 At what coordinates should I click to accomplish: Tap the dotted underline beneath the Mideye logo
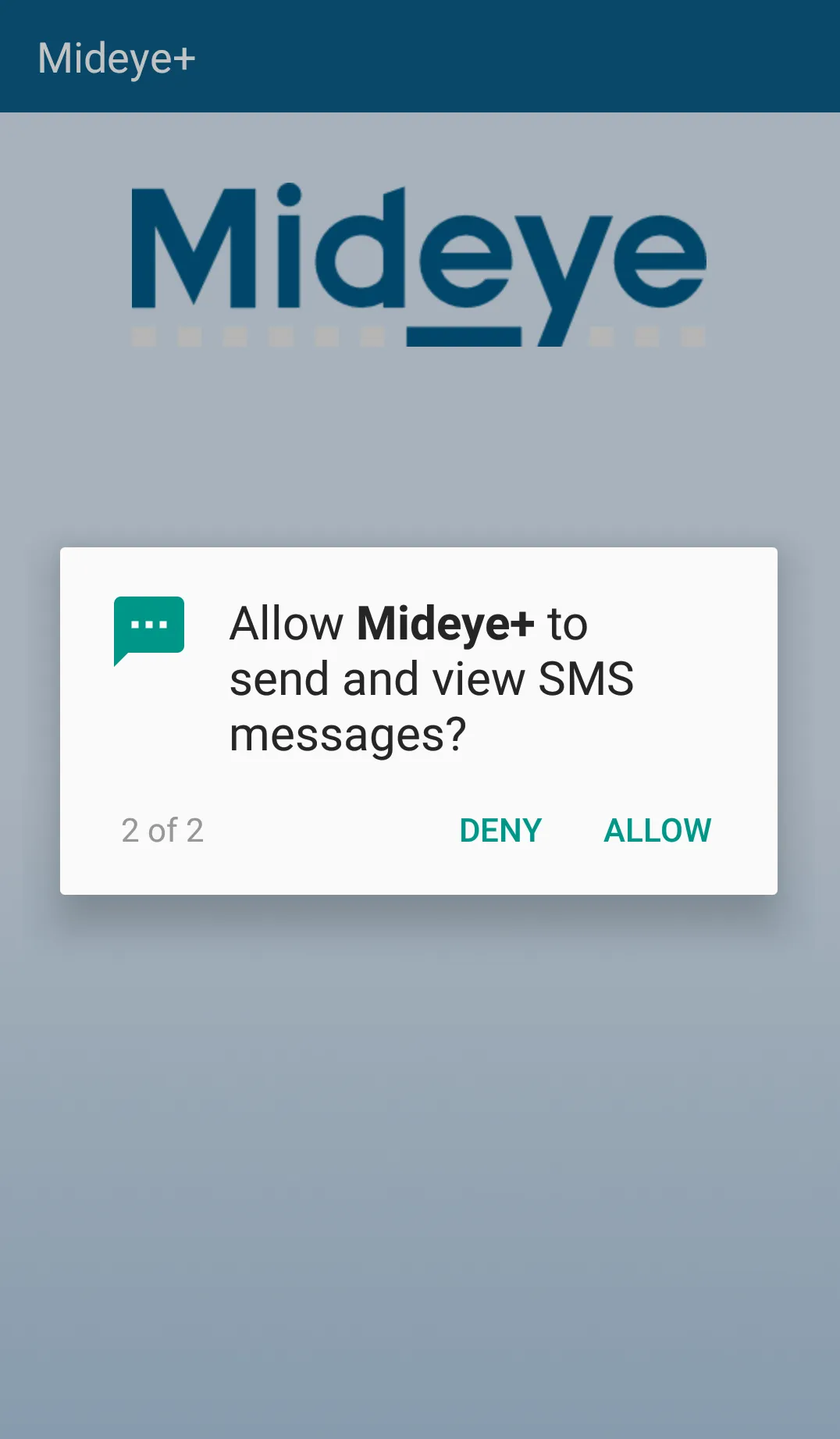[x=464, y=336]
